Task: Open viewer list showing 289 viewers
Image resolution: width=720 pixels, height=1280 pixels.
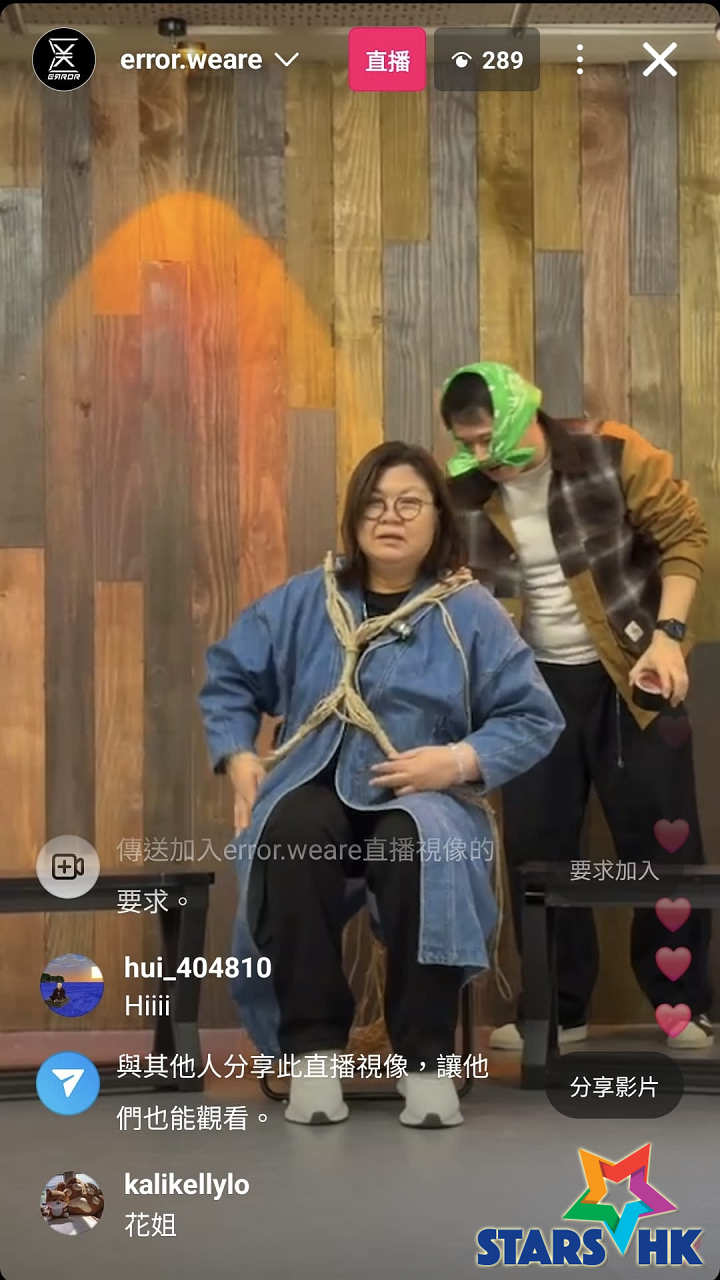Action: click(x=487, y=60)
